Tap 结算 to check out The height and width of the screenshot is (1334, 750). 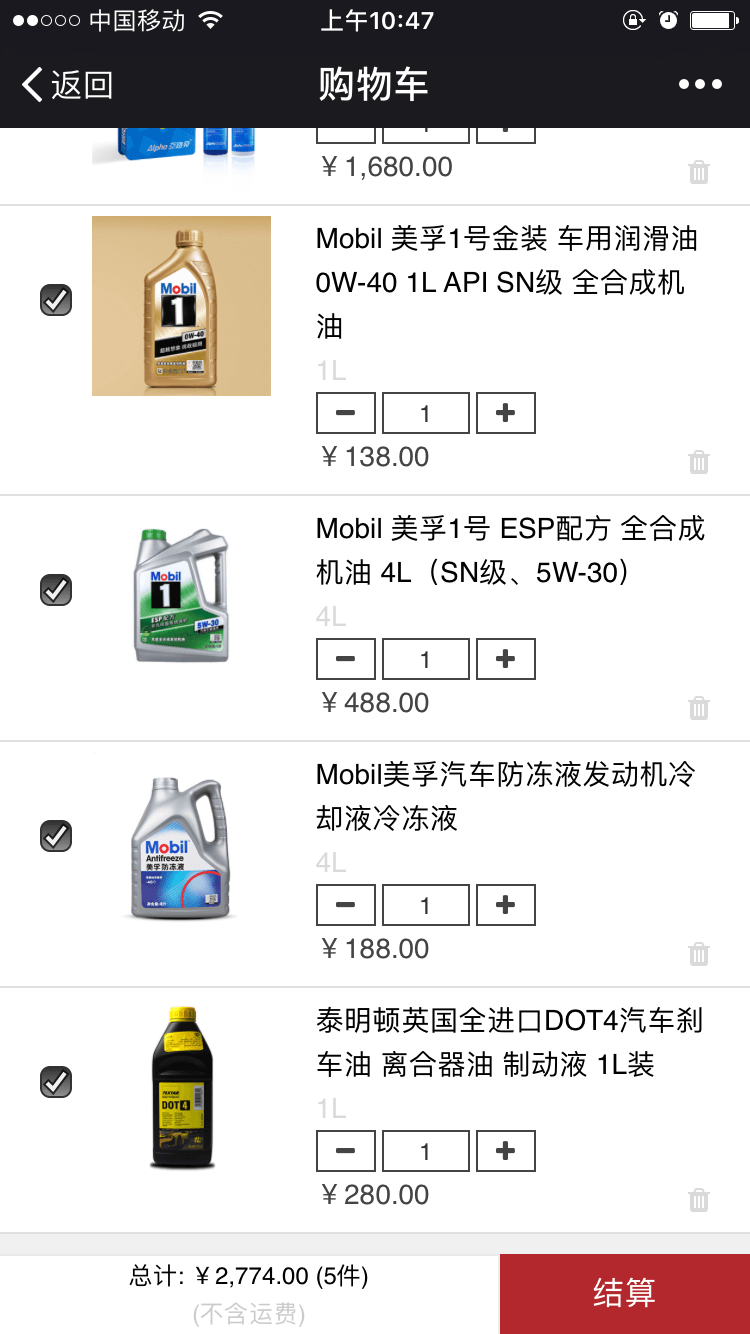click(624, 1293)
